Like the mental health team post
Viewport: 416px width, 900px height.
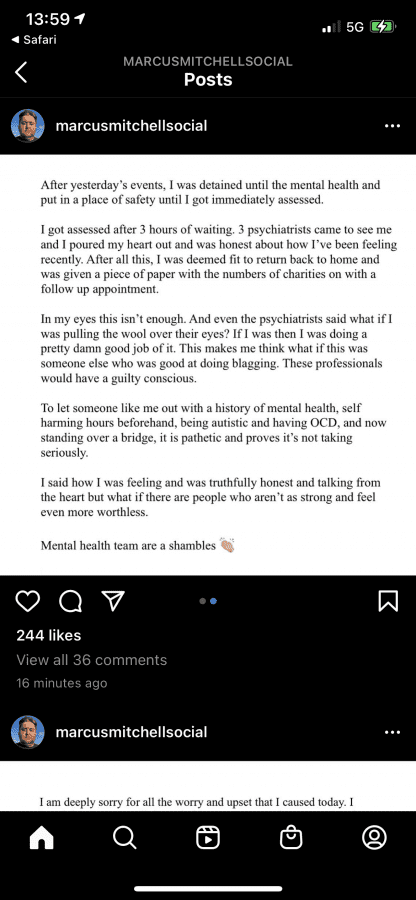pos(28,601)
